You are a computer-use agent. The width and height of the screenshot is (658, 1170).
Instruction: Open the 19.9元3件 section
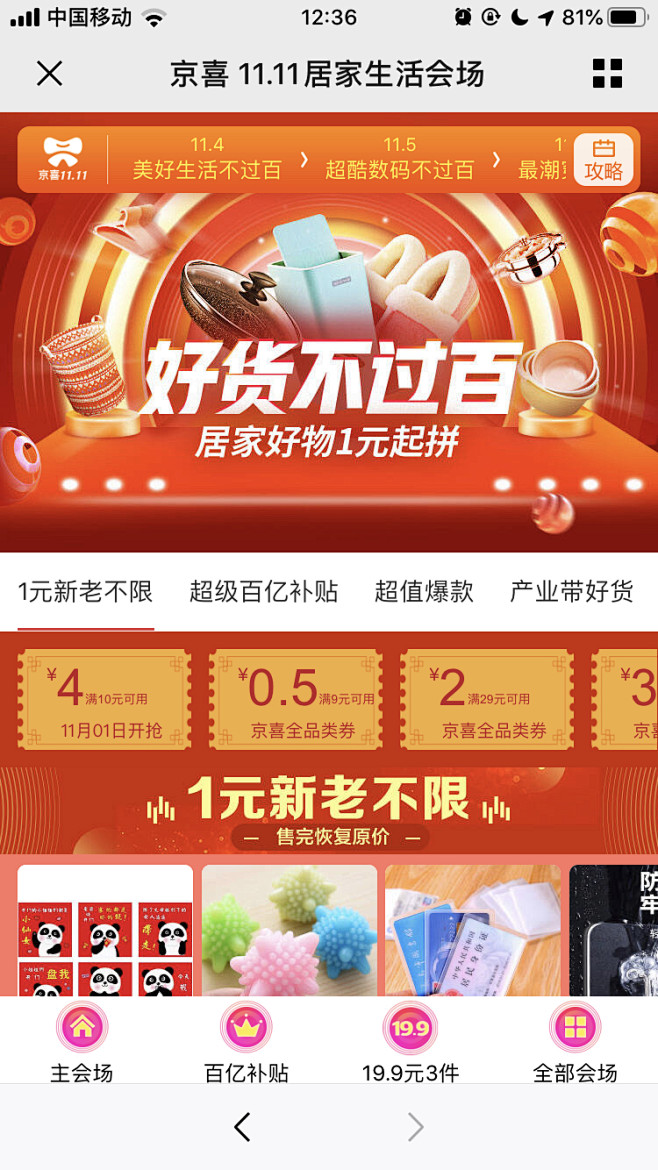click(x=410, y=1042)
